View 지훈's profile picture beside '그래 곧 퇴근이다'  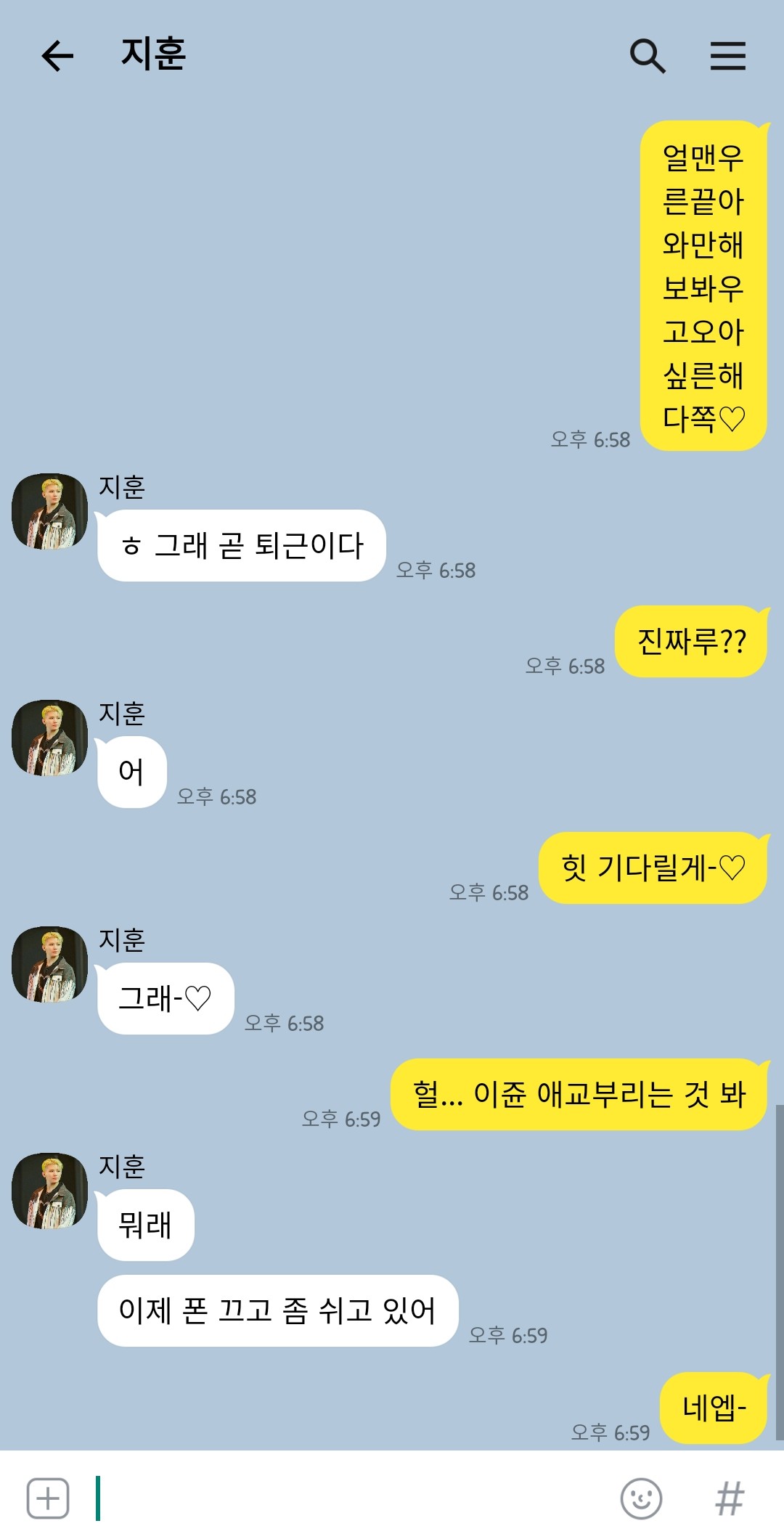pyautogui.click(x=49, y=511)
